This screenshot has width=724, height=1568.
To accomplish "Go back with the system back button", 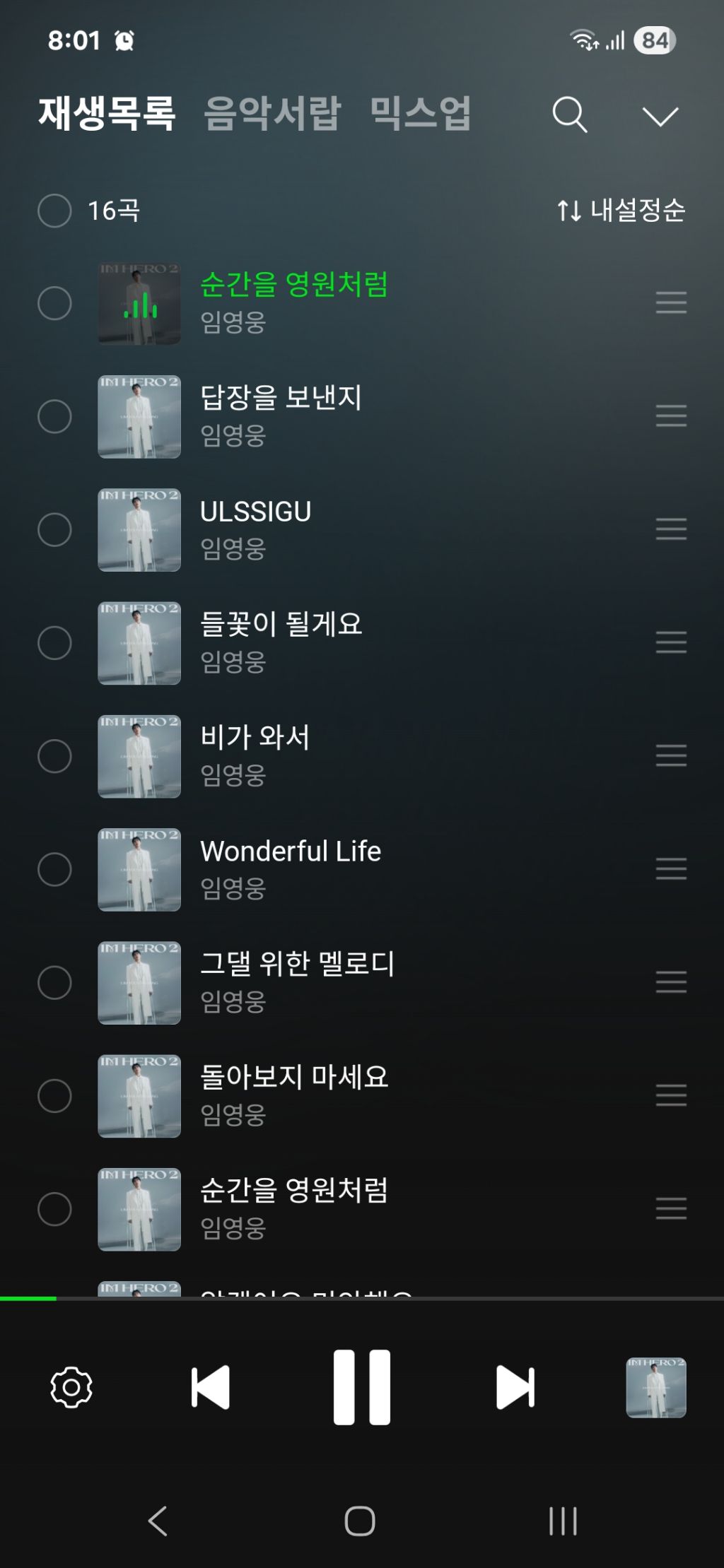I will [158, 1521].
